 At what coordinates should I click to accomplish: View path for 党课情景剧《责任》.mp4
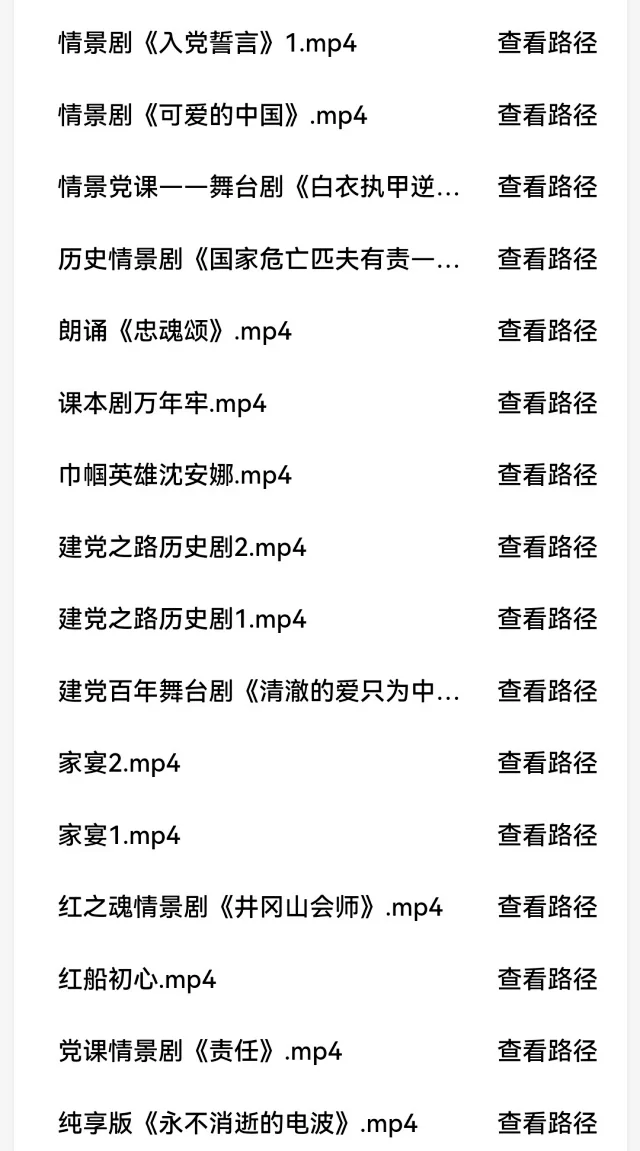point(548,1051)
